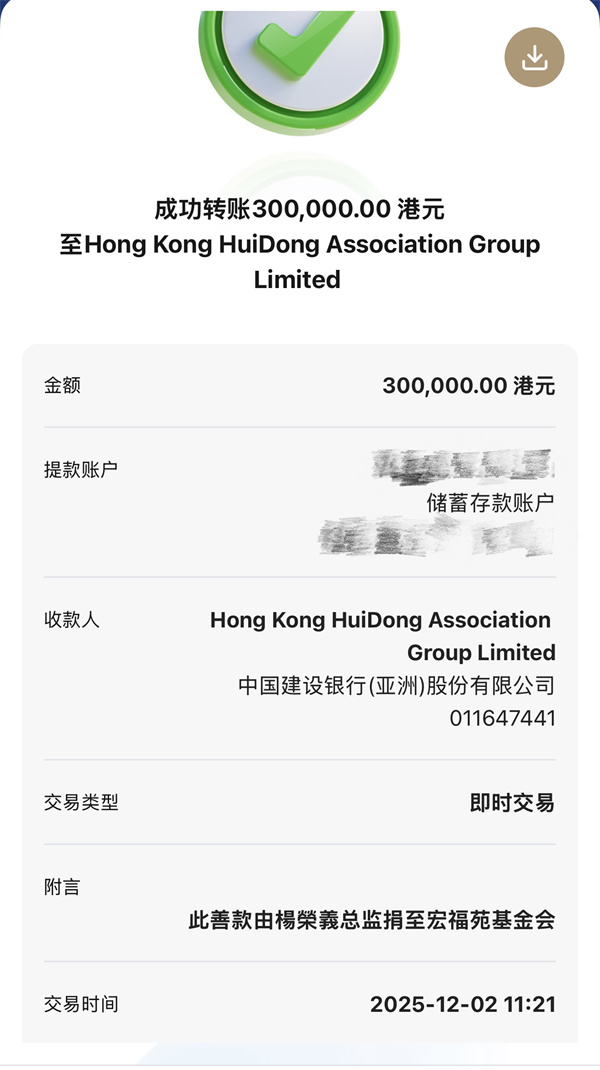The height and width of the screenshot is (1070, 600).
Task: Download the transfer receipt
Action: coord(534,58)
